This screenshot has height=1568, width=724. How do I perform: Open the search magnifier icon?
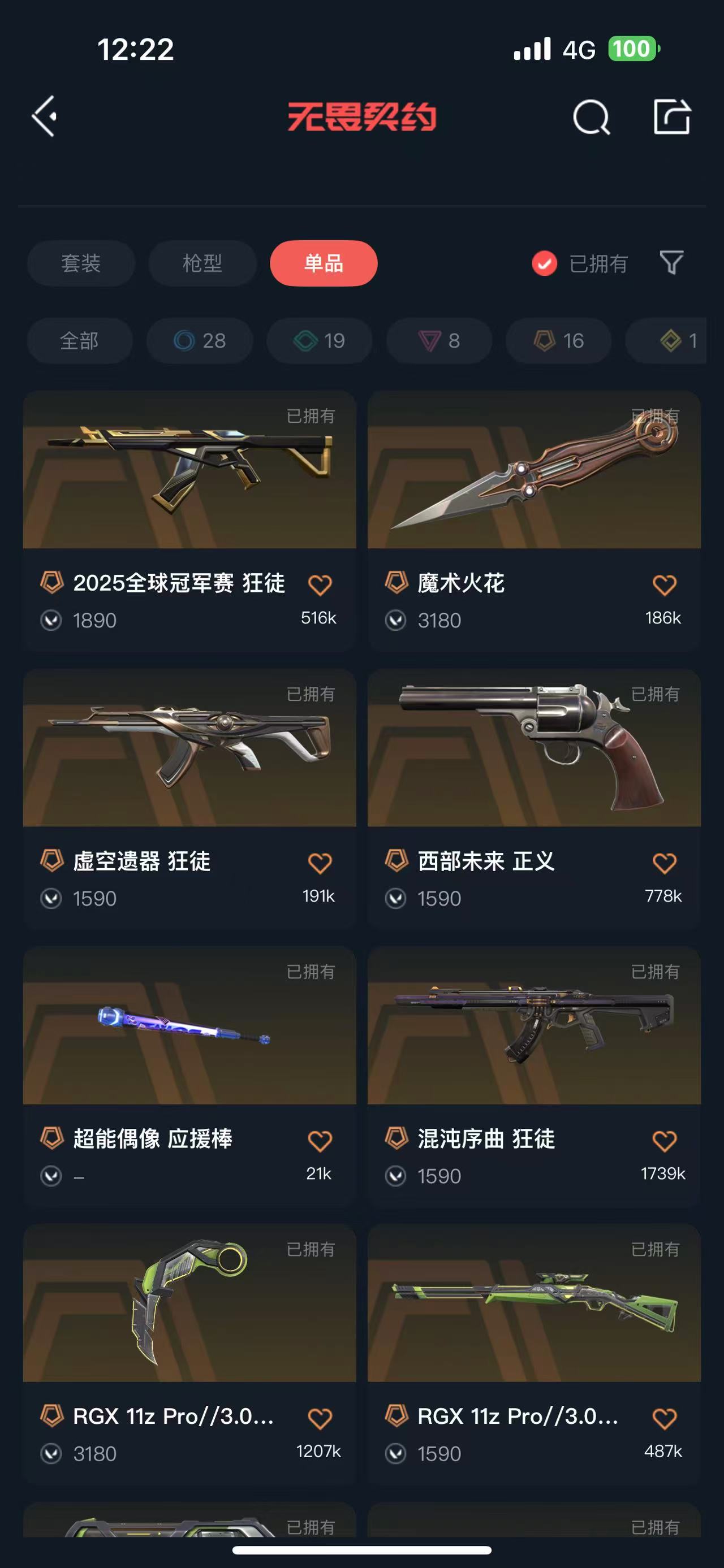(591, 116)
